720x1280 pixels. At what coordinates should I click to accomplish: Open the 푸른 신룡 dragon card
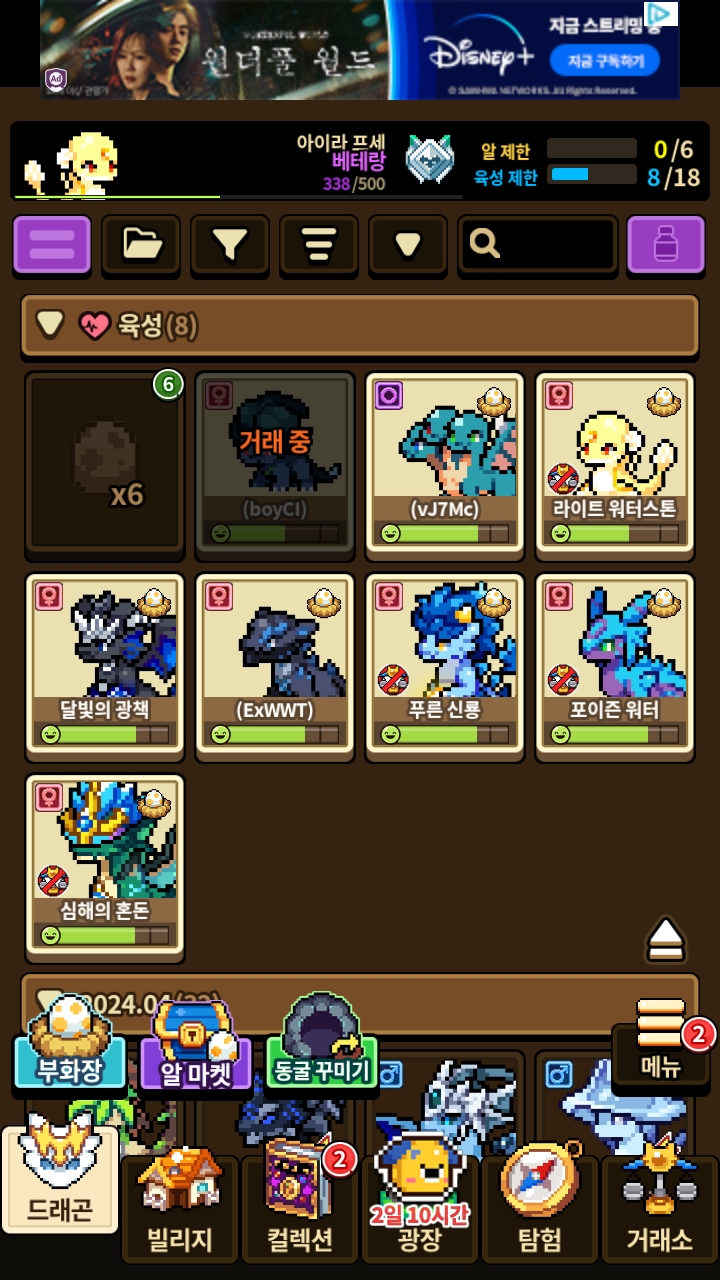click(445, 664)
